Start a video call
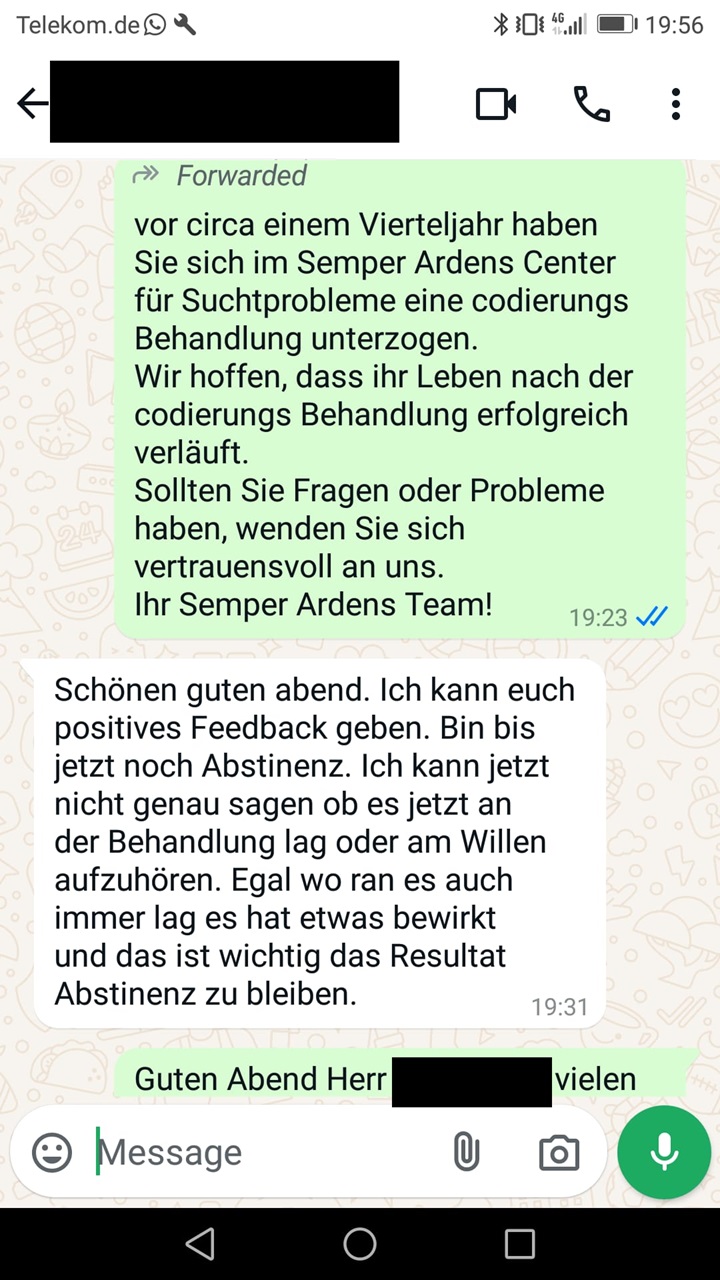 click(x=496, y=104)
